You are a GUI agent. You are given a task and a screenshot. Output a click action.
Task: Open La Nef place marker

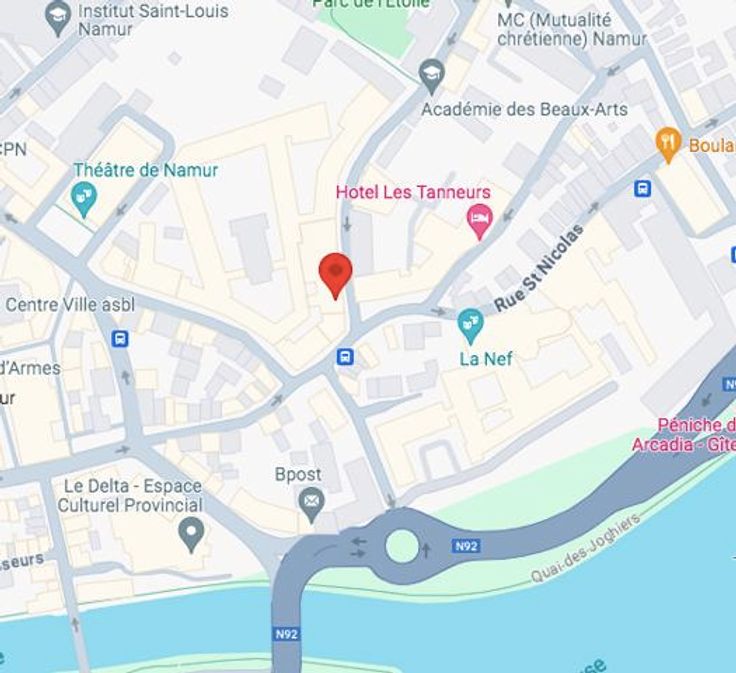pos(470,325)
